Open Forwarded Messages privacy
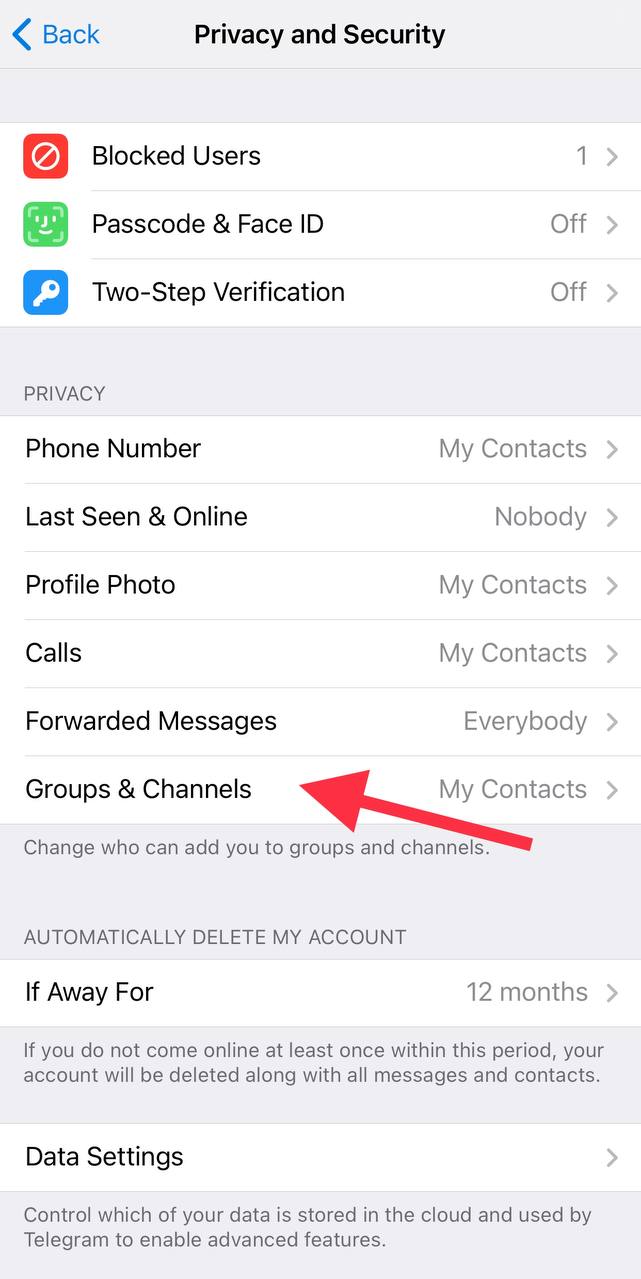641x1279 pixels. 320,721
